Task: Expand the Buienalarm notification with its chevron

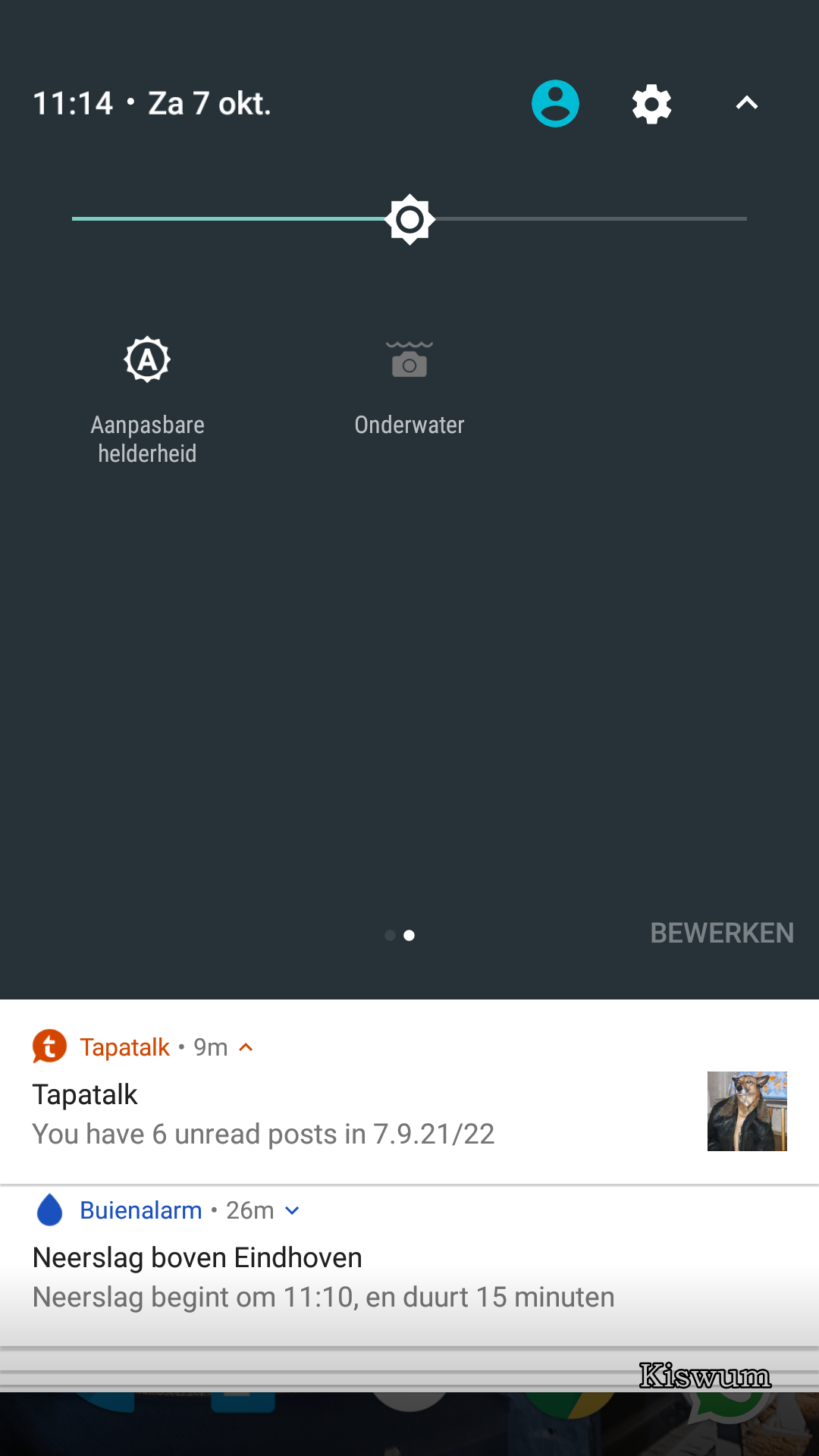Action: (292, 1211)
